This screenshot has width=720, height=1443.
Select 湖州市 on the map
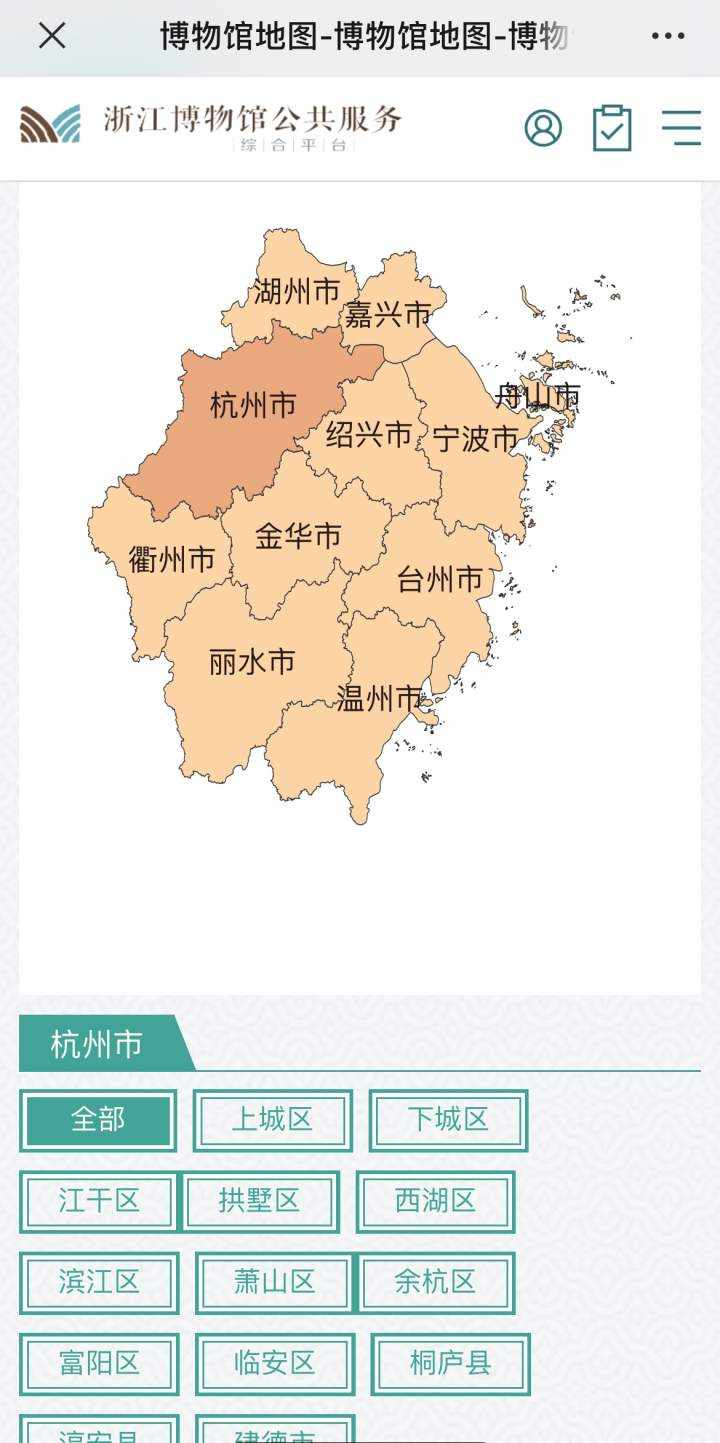296,292
